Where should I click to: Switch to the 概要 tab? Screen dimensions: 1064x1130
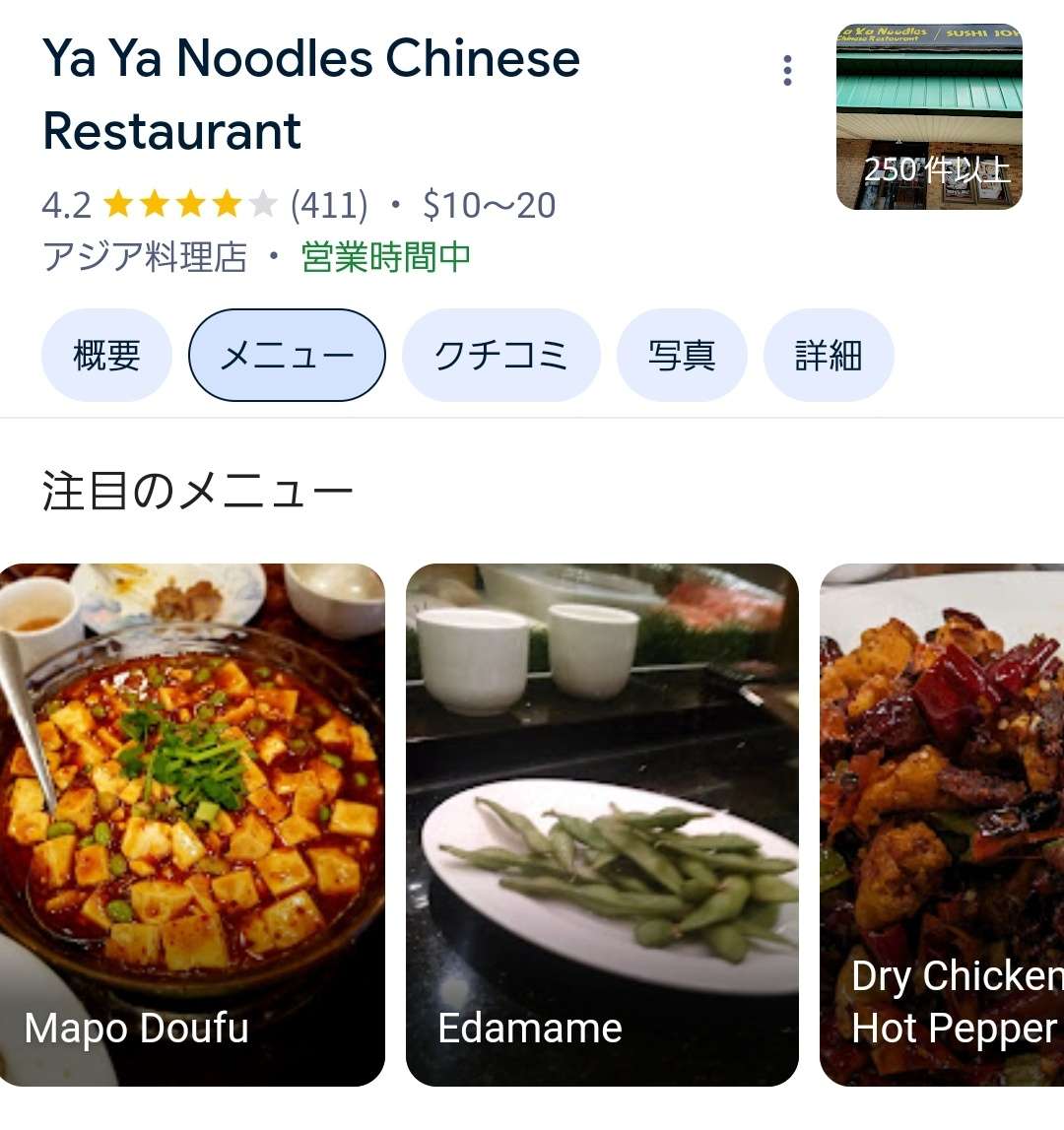tap(106, 355)
